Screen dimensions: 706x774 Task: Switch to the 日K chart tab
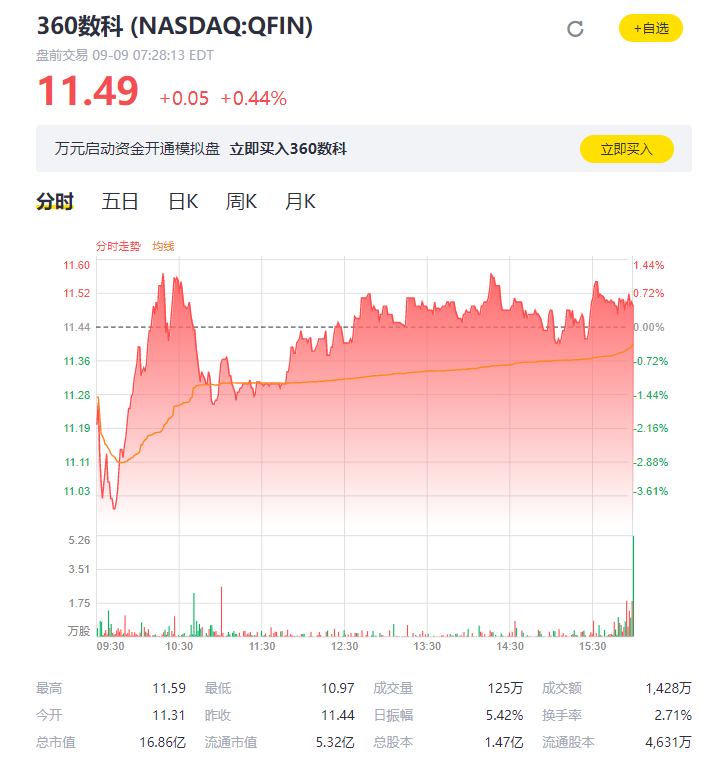point(183,202)
